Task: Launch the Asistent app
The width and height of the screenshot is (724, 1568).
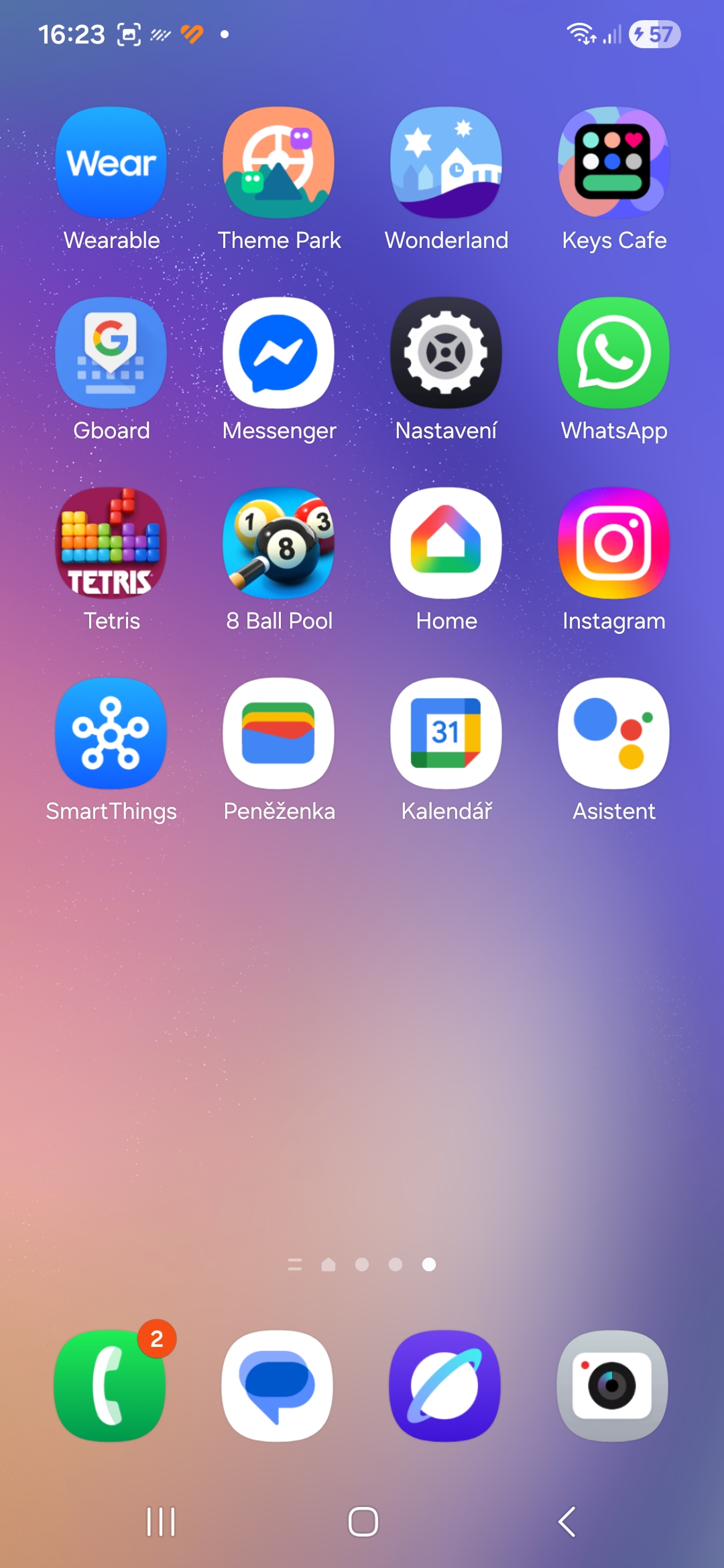Action: pos(614,734)
